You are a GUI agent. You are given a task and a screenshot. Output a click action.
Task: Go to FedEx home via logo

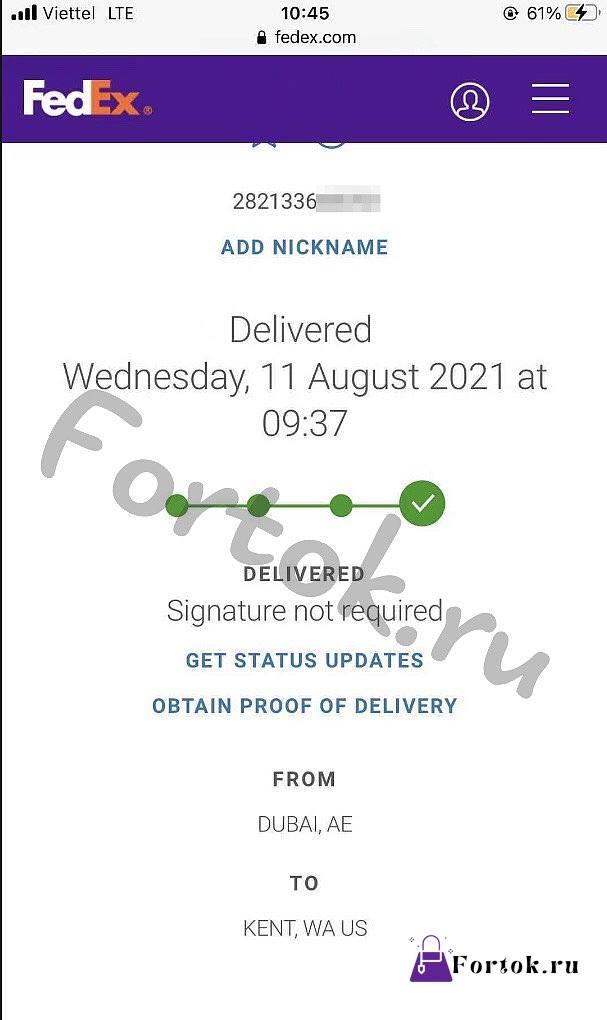(88, 99)
